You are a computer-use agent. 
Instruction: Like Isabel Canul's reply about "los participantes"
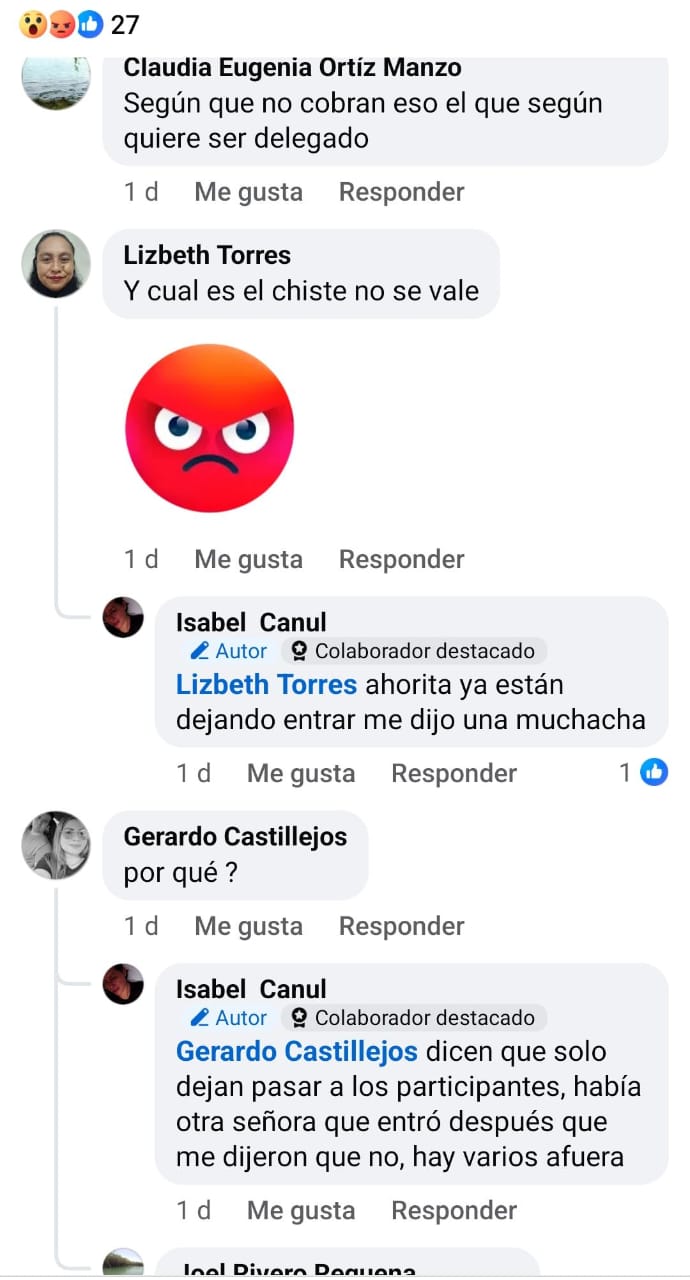(300, 1210)
